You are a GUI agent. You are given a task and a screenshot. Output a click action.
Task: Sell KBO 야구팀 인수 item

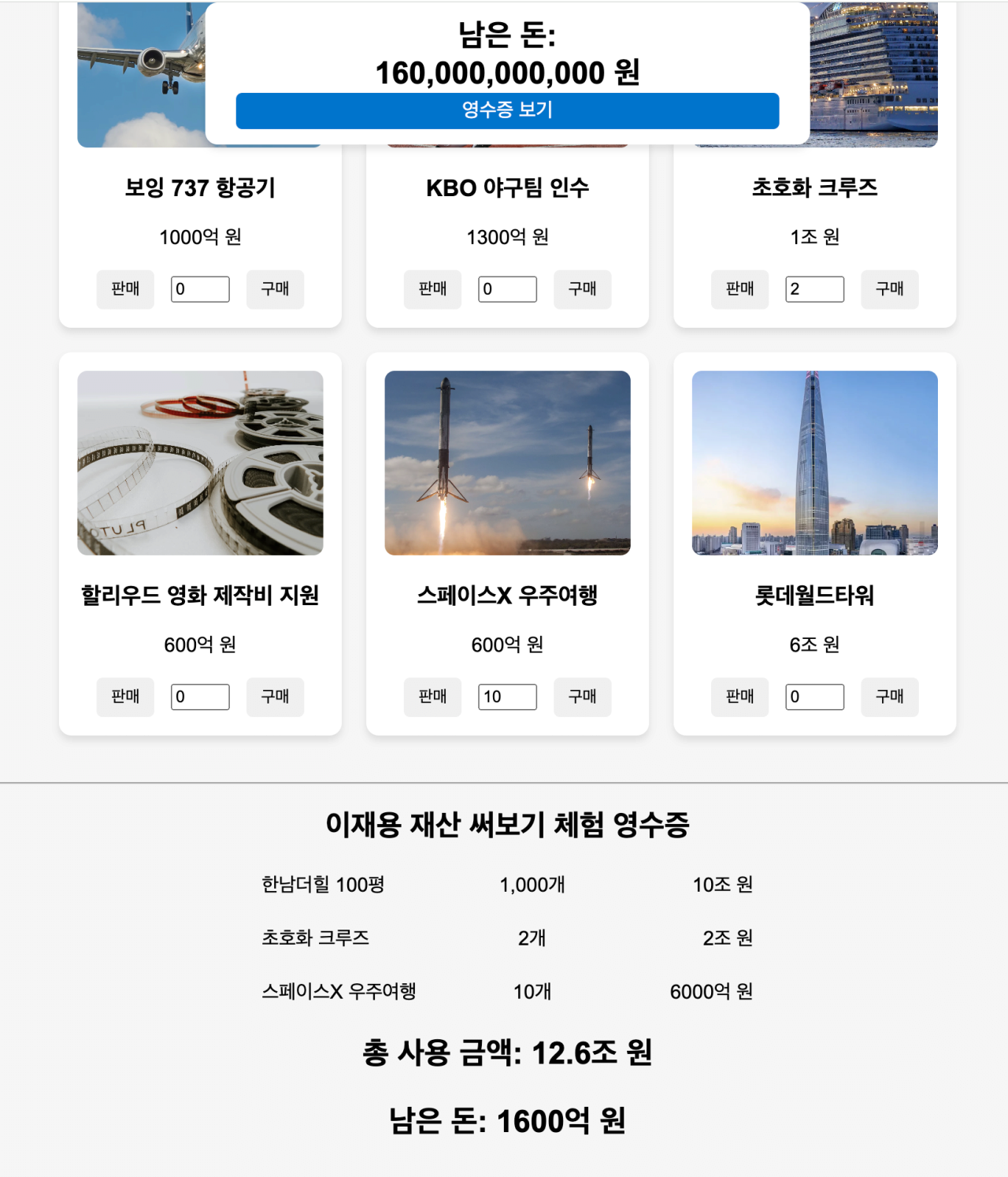click(432, 289)
